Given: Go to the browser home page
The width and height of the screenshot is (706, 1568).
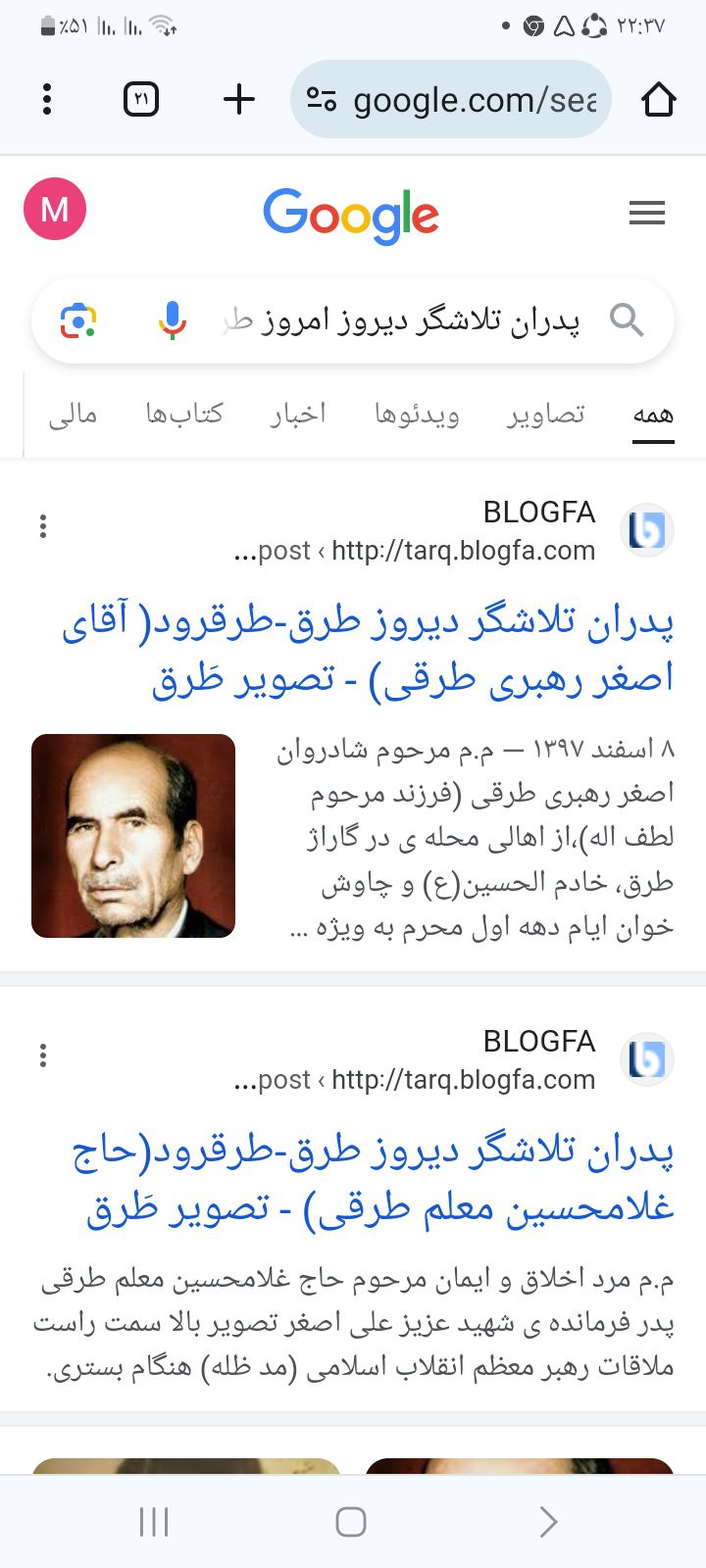Looking at the screenshot, I should click(x=658, y=99).
